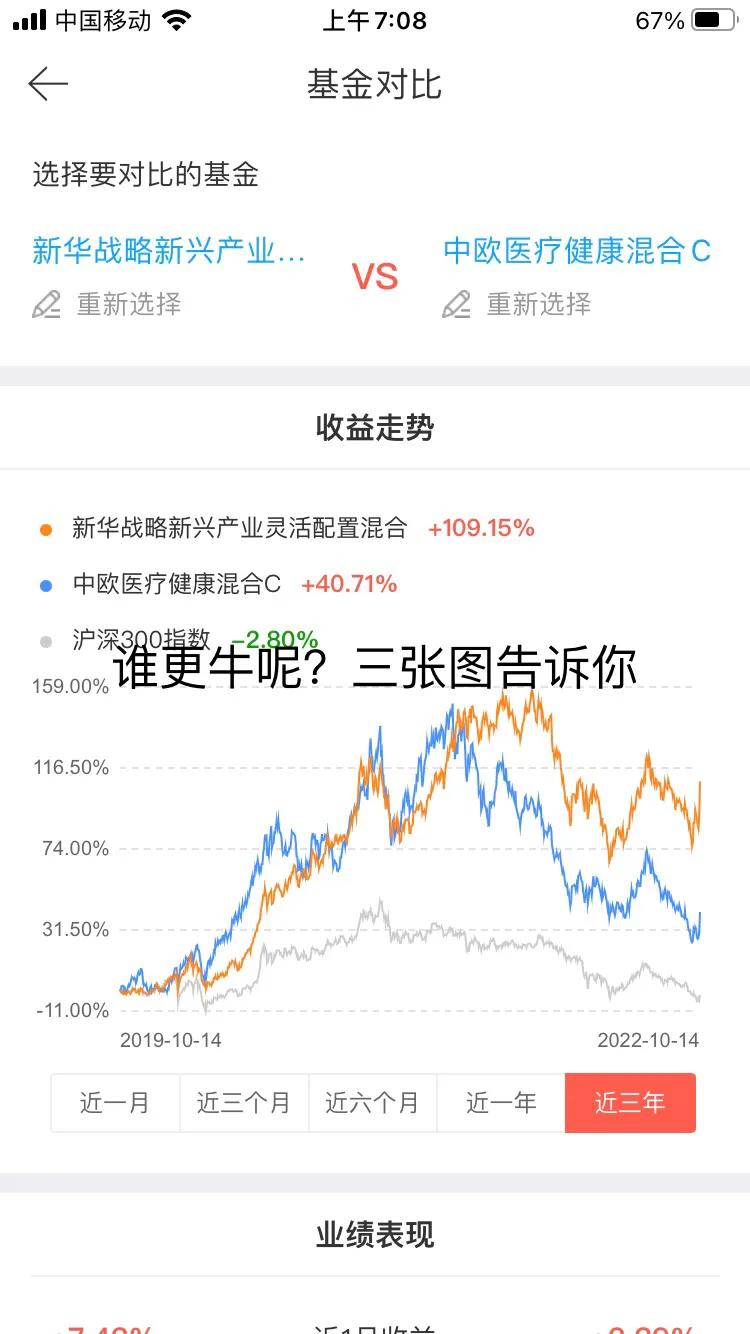Image resolution: width=750 pixels, height=1334 pixels.
Task: Open fund 中欧医疗健康混合C details link
Action: point(577,252)
